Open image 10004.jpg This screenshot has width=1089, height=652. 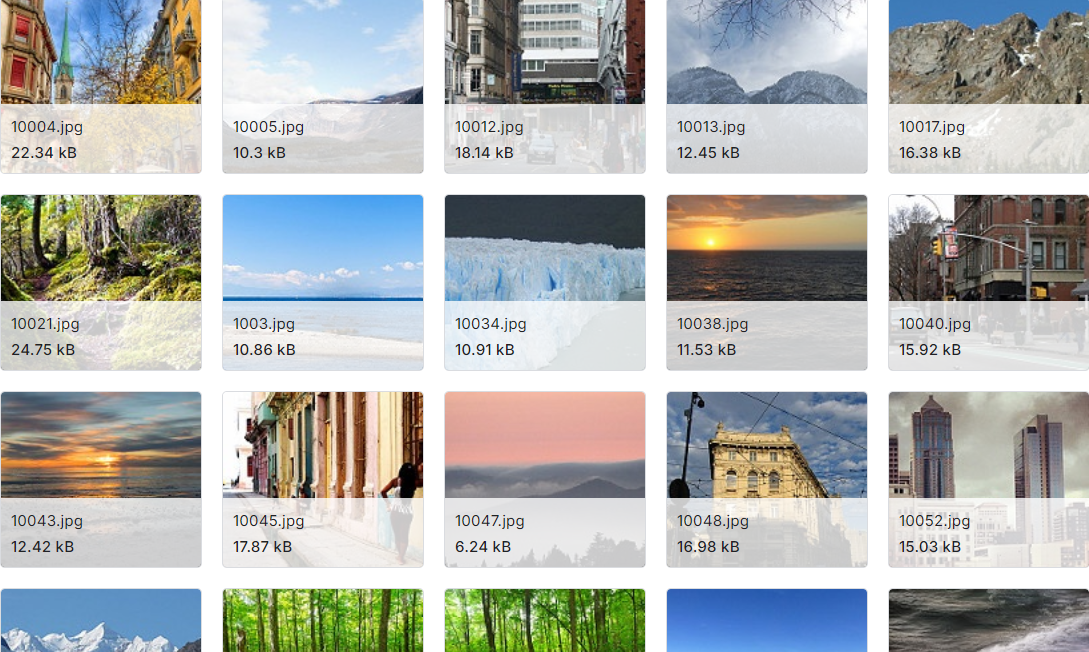(100, 60)
